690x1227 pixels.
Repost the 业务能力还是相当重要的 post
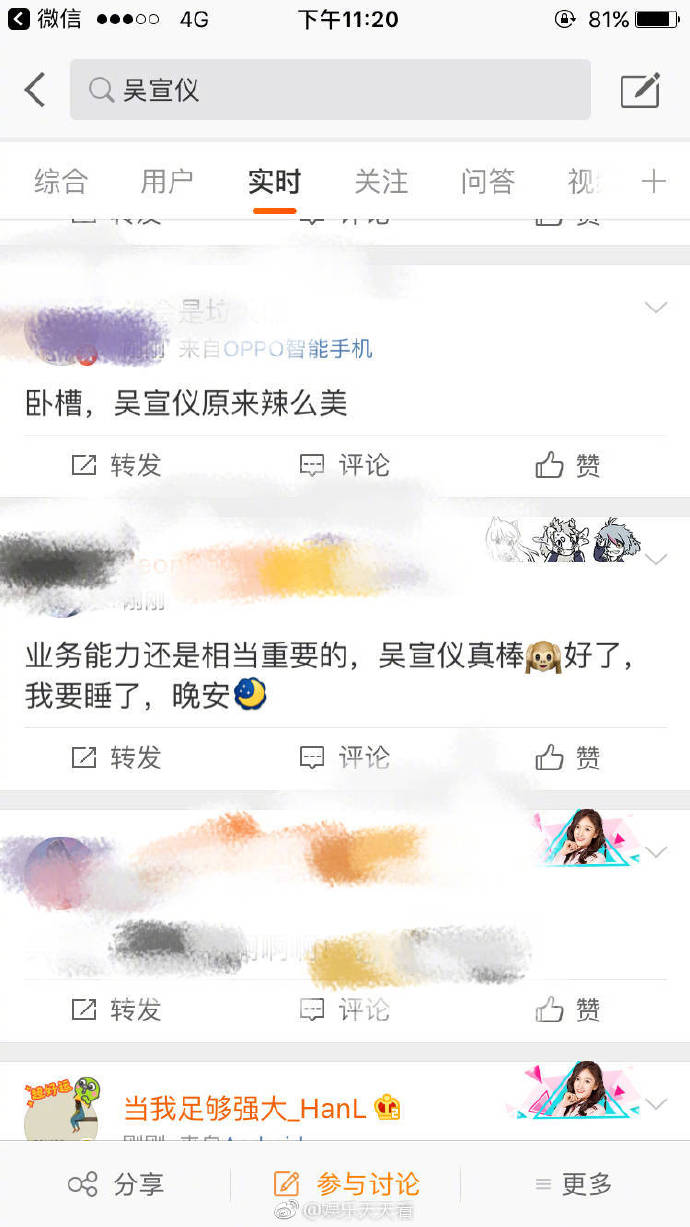116,758
